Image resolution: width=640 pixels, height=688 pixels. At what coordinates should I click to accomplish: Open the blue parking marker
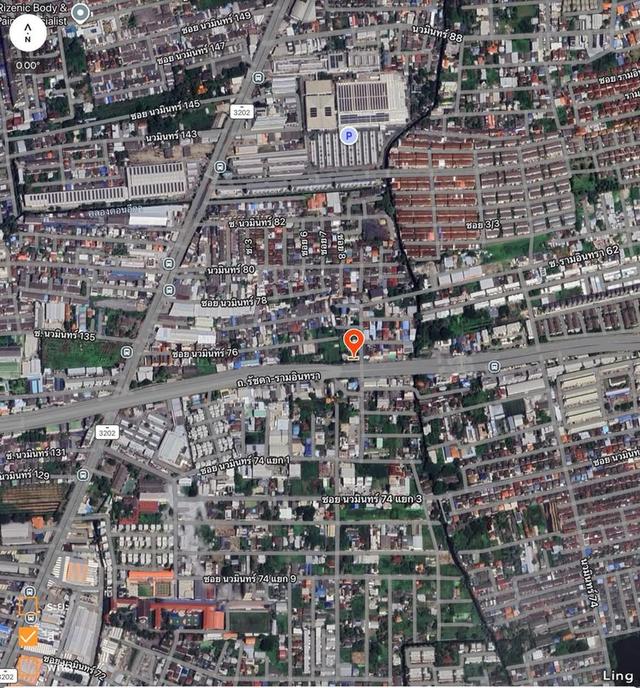tap(348, 135)
